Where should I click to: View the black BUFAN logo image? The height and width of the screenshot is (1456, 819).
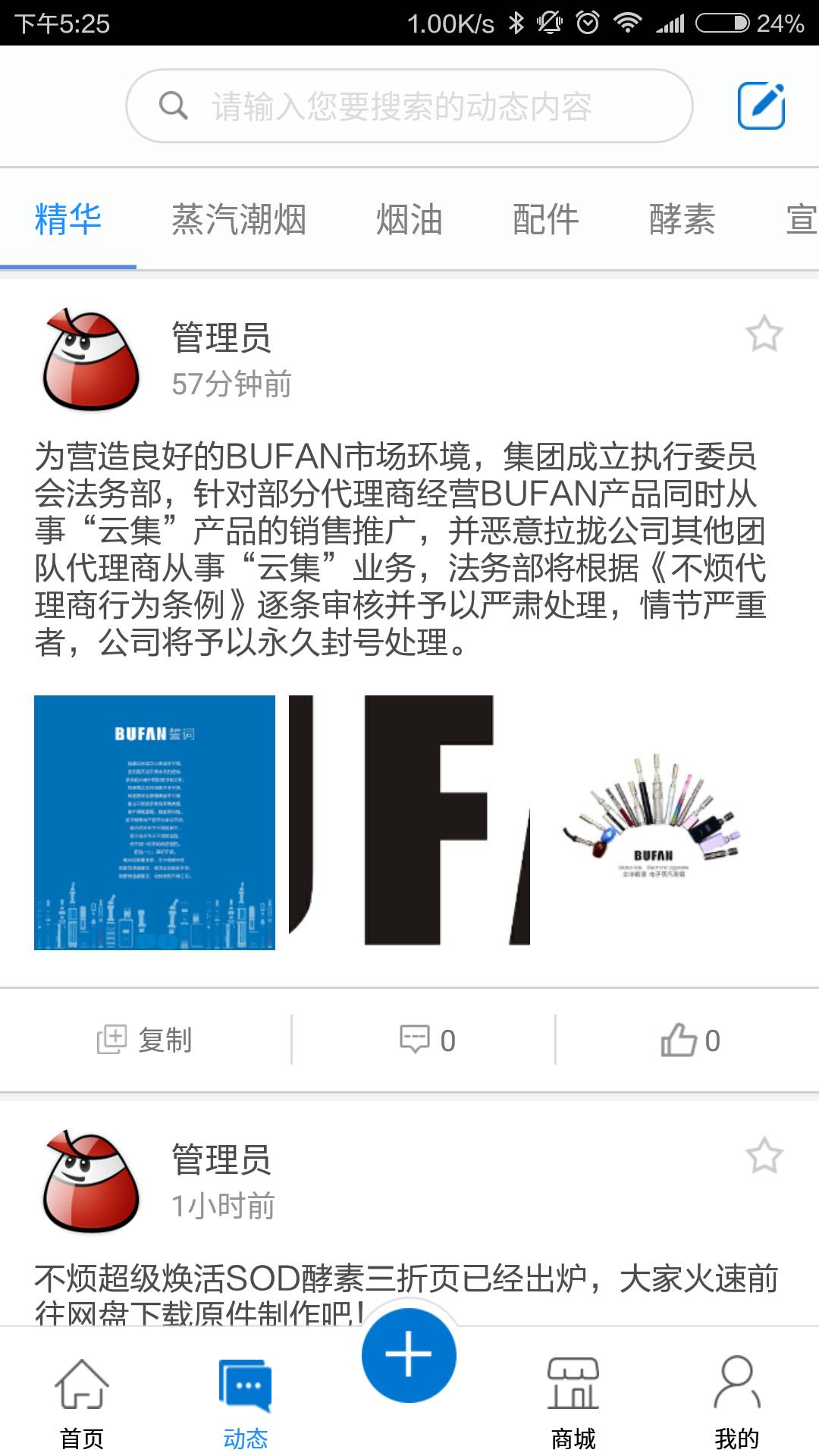409,822
